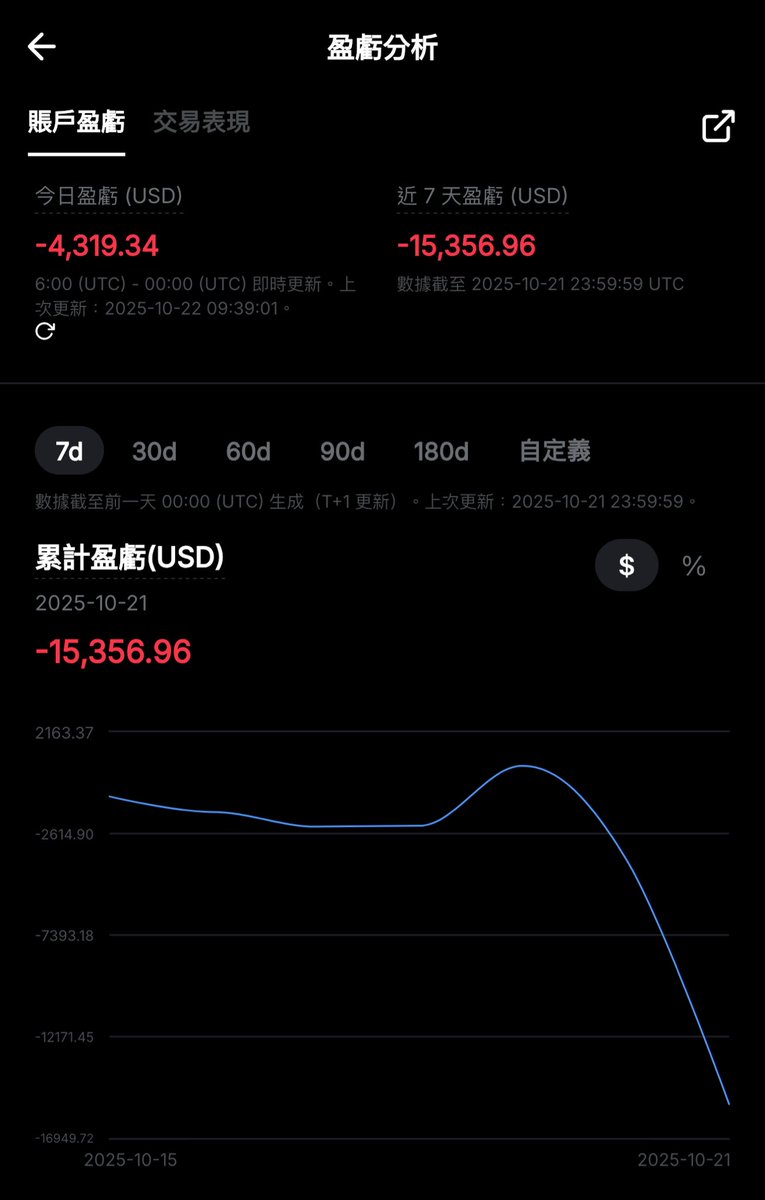Switch to the 交易表現 tab
The width and height of the screenshot is (765, 1200).
201,122
